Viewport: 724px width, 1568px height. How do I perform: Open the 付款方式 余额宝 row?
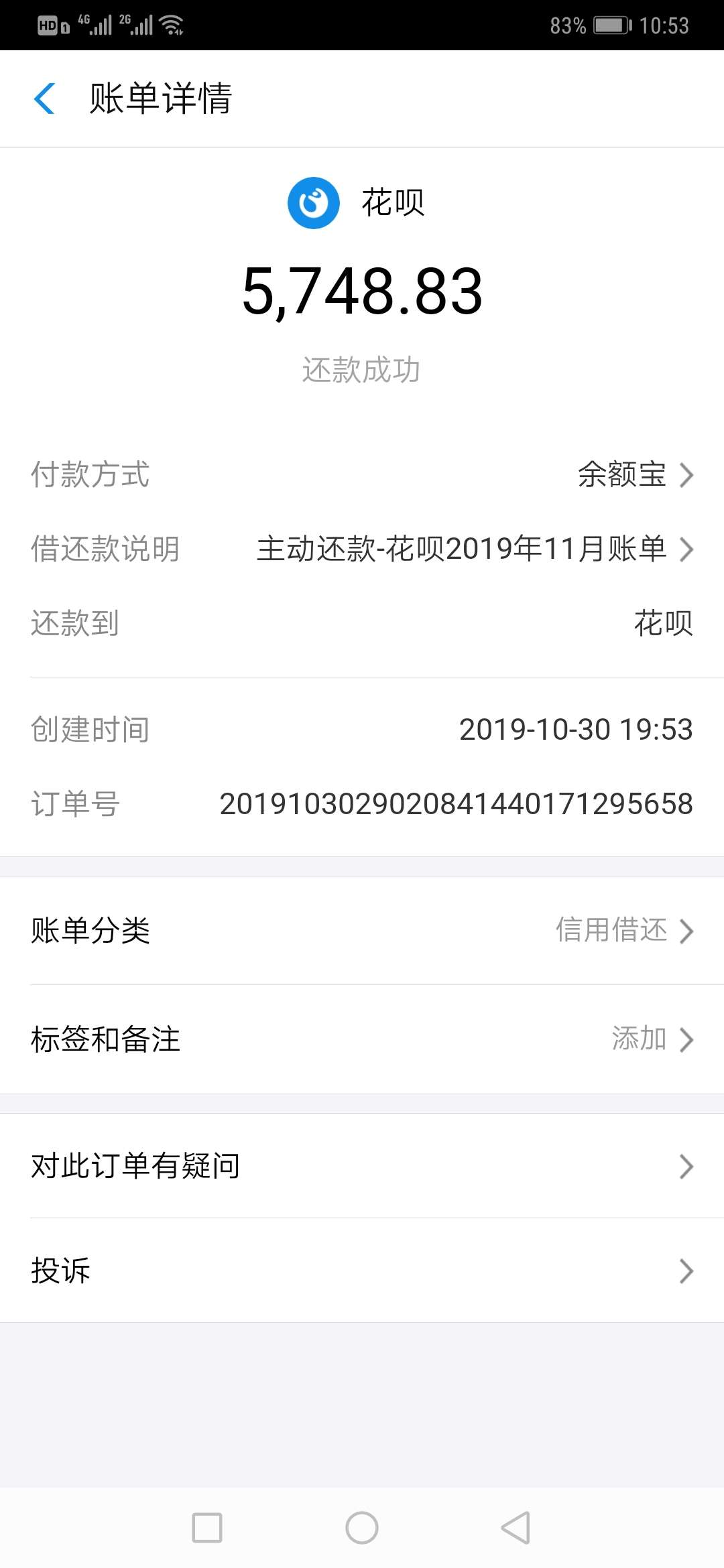[362, 474]
